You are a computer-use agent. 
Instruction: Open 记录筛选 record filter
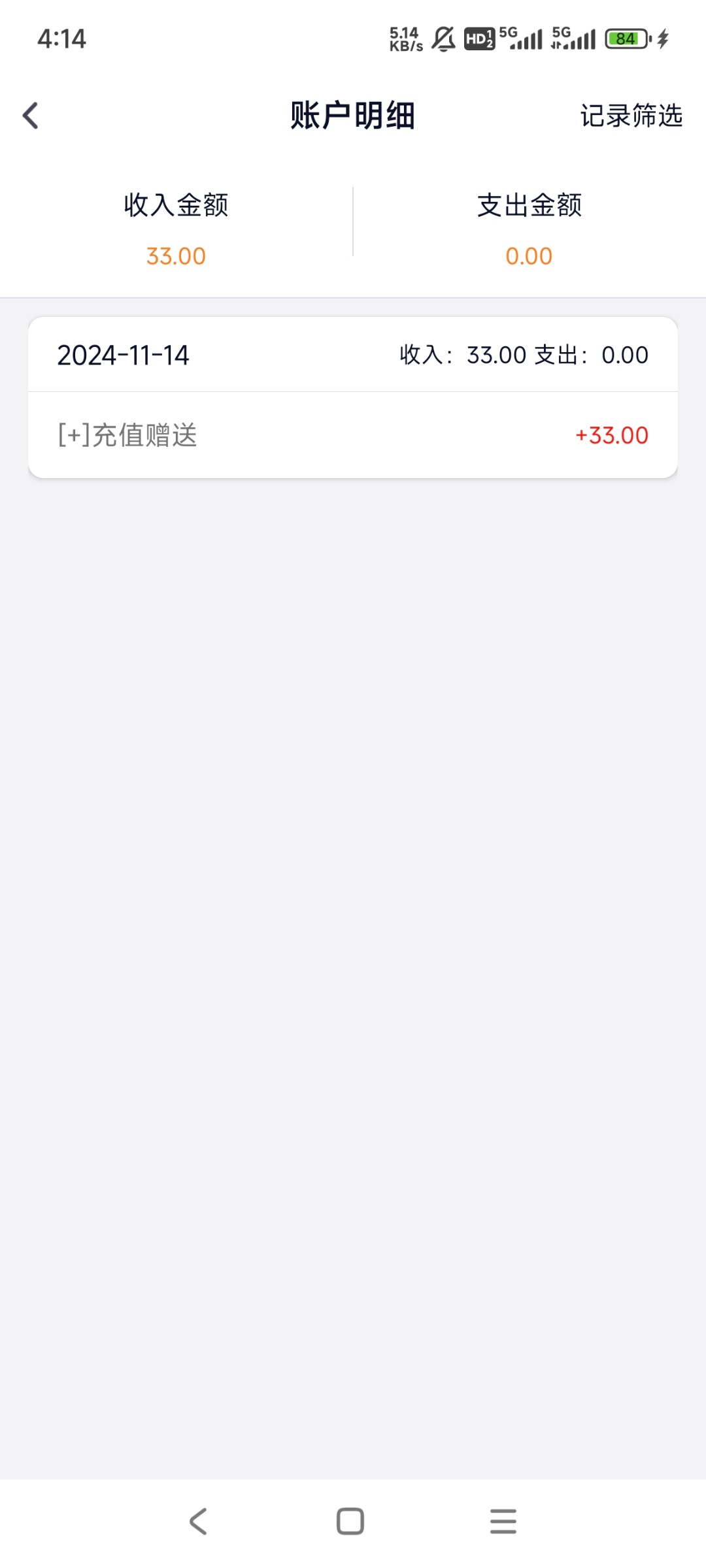pos(631,116)
